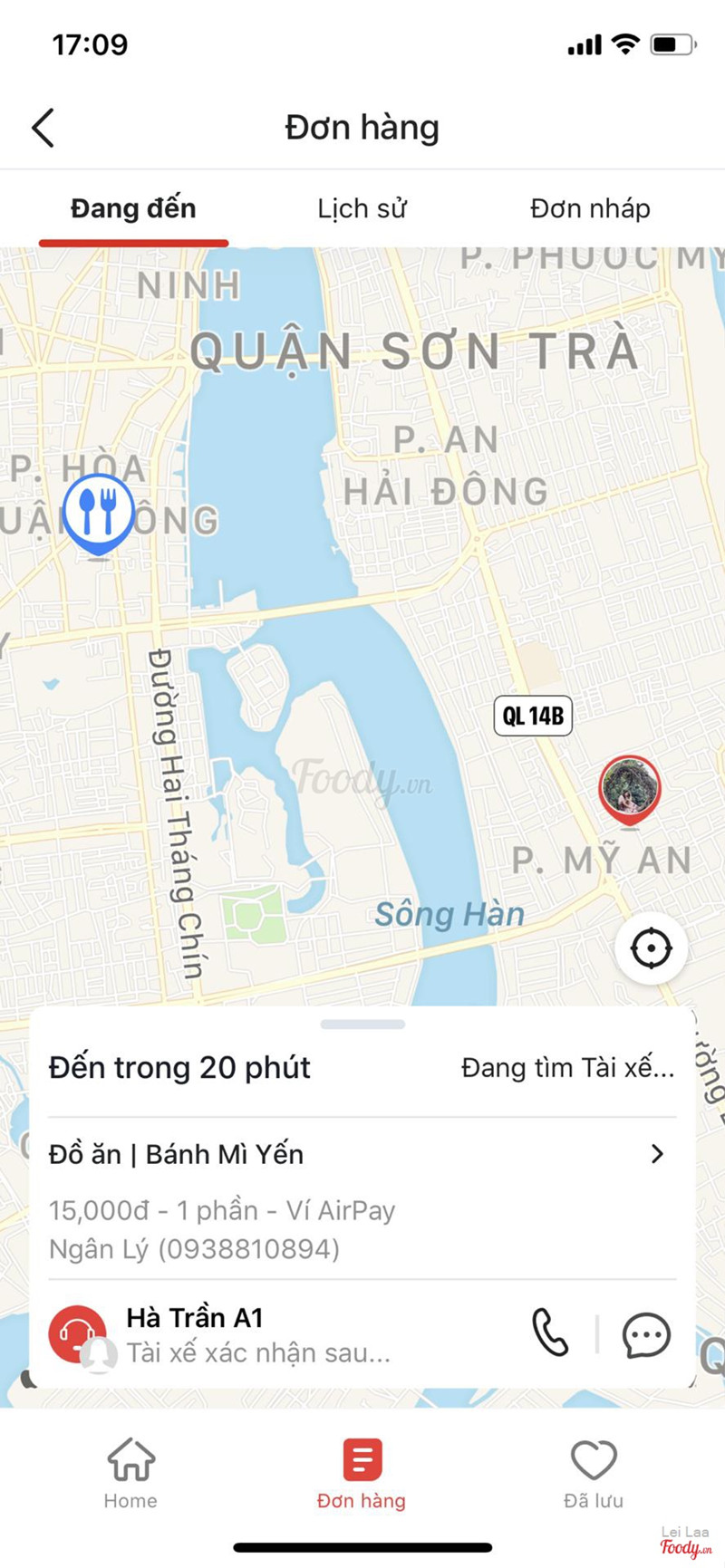725x1568 pixels.
Task: Select the Đơn hàng bottom tab
Action: click(362, 1474)
